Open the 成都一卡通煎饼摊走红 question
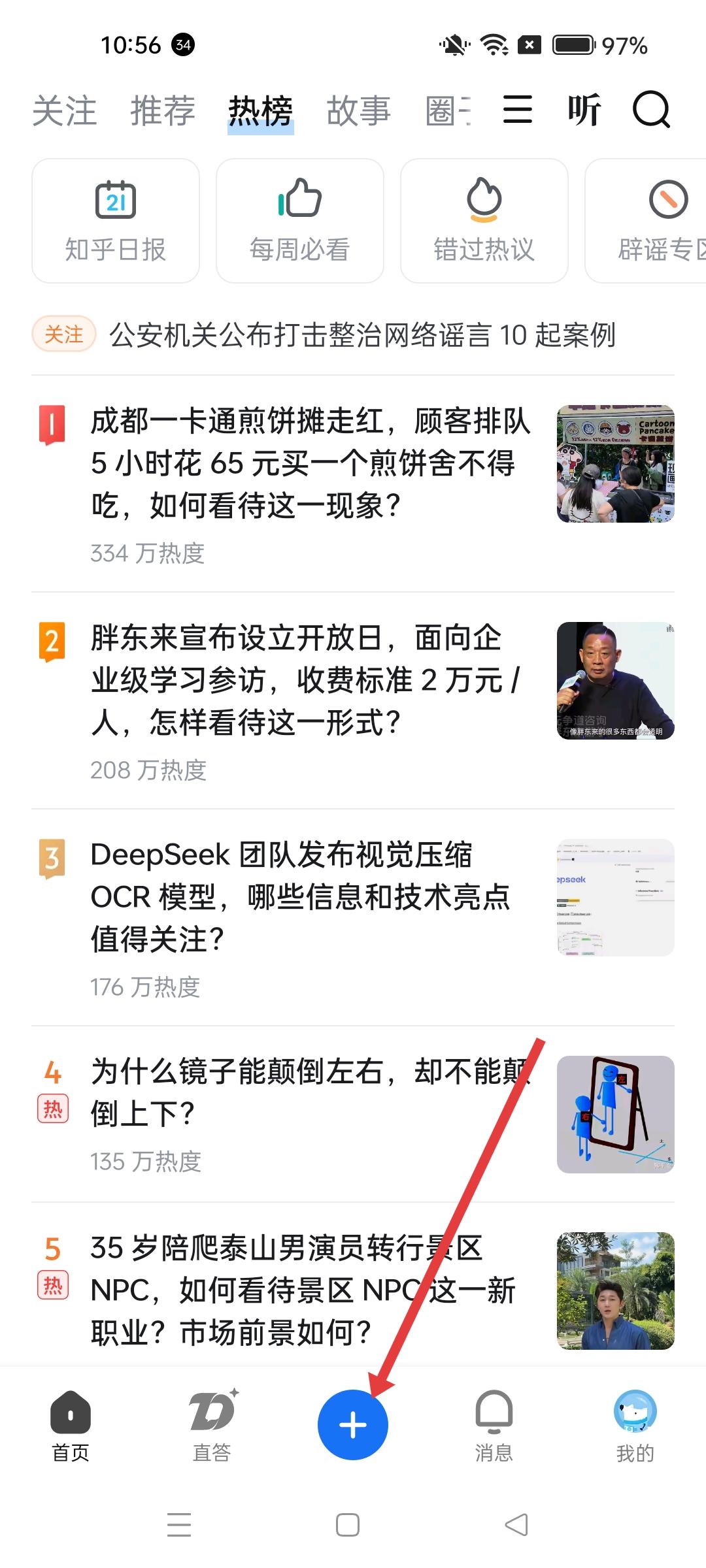706x1568 pixels. tap(311, 463)
